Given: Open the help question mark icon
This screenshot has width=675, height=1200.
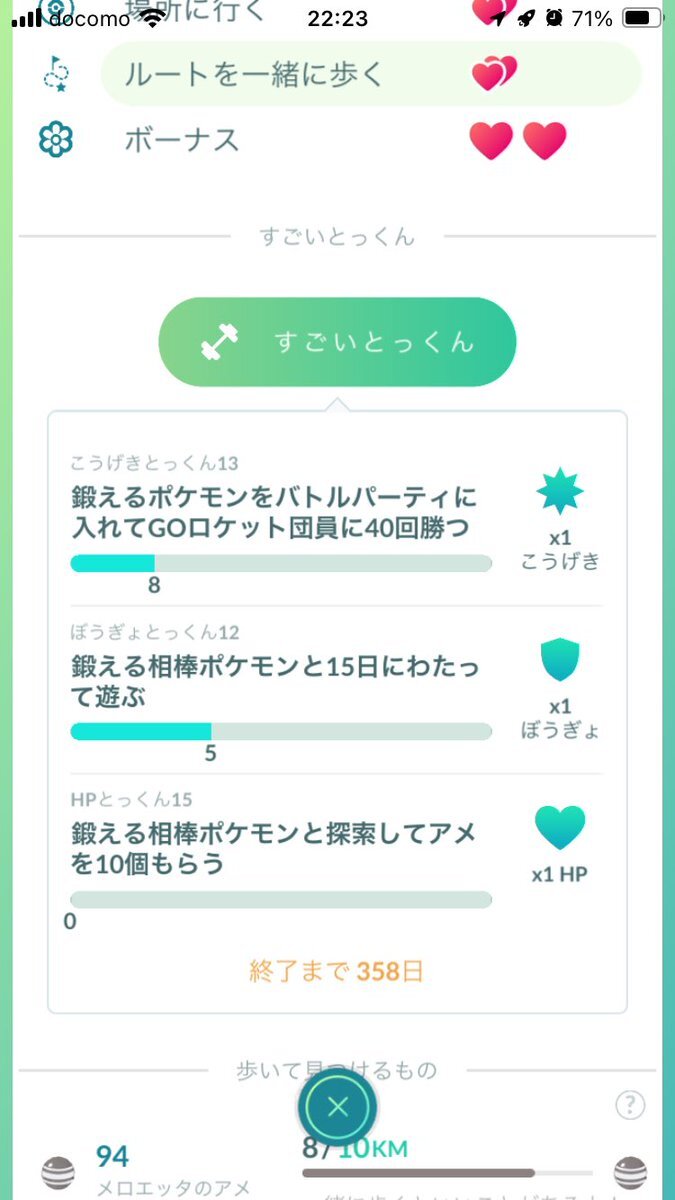Looking at the screenshot, I should tap(629, 1105).
